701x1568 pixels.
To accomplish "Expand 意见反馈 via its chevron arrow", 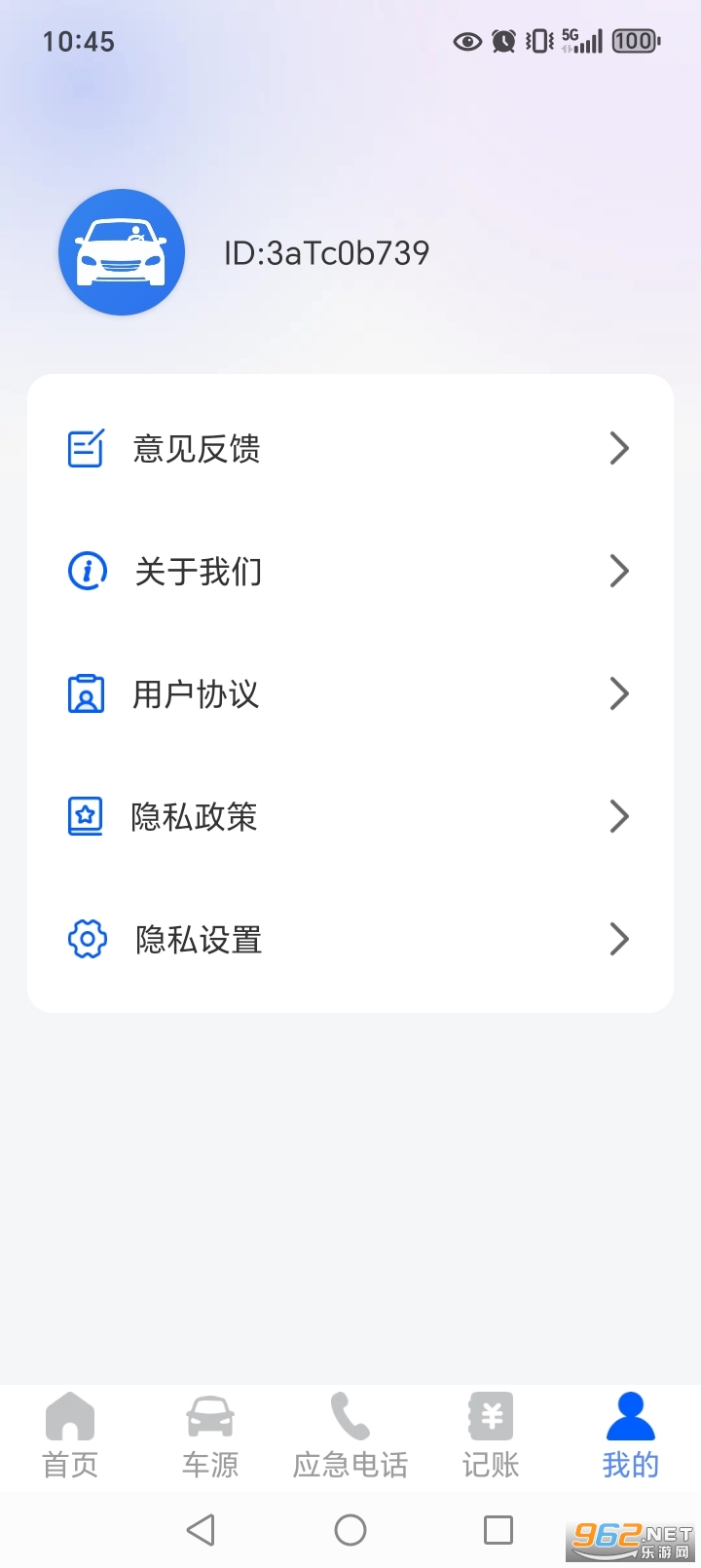I will pyautogui.click(x=619, y=448).
